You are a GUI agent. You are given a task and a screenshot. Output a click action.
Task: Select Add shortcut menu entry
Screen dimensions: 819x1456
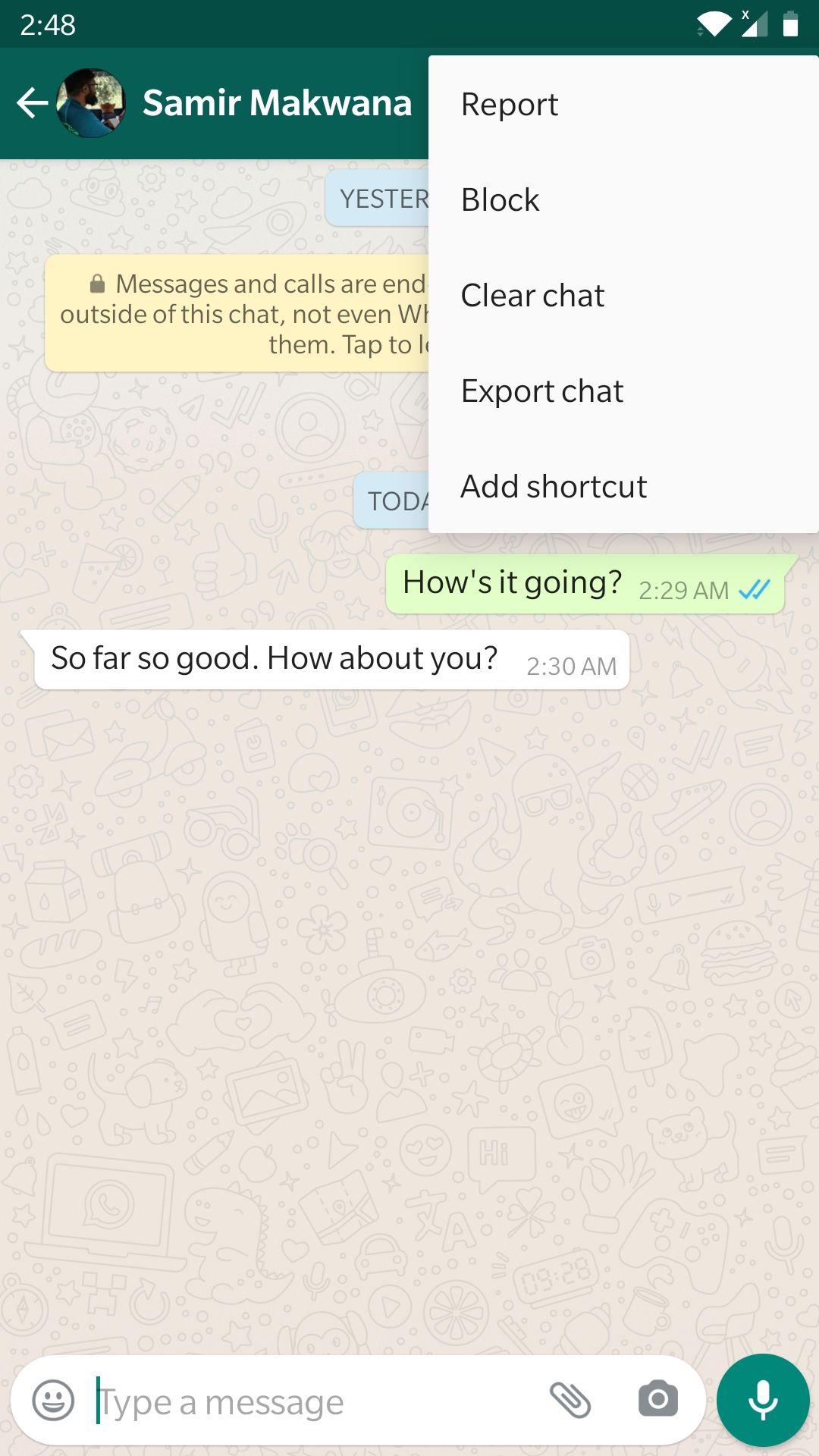[x=553, y=486]
